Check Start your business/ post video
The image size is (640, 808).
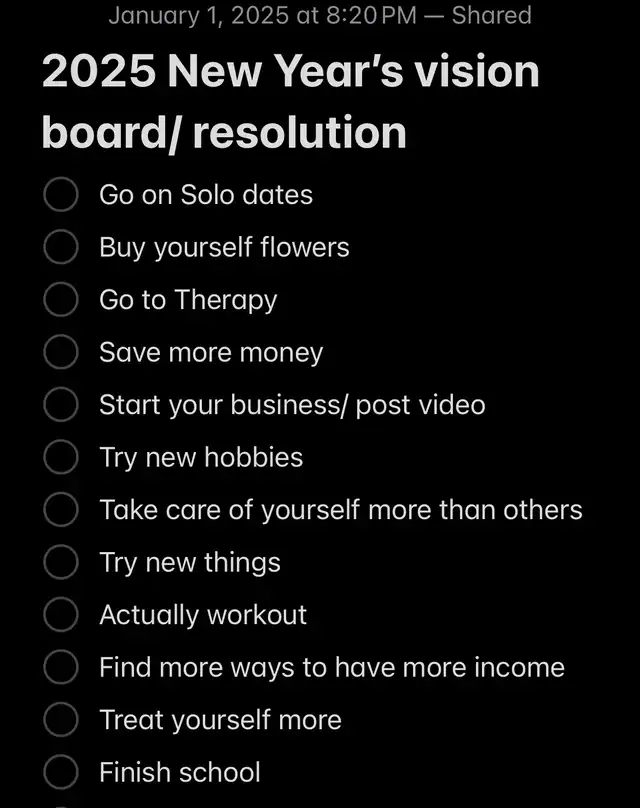[61, 405]
